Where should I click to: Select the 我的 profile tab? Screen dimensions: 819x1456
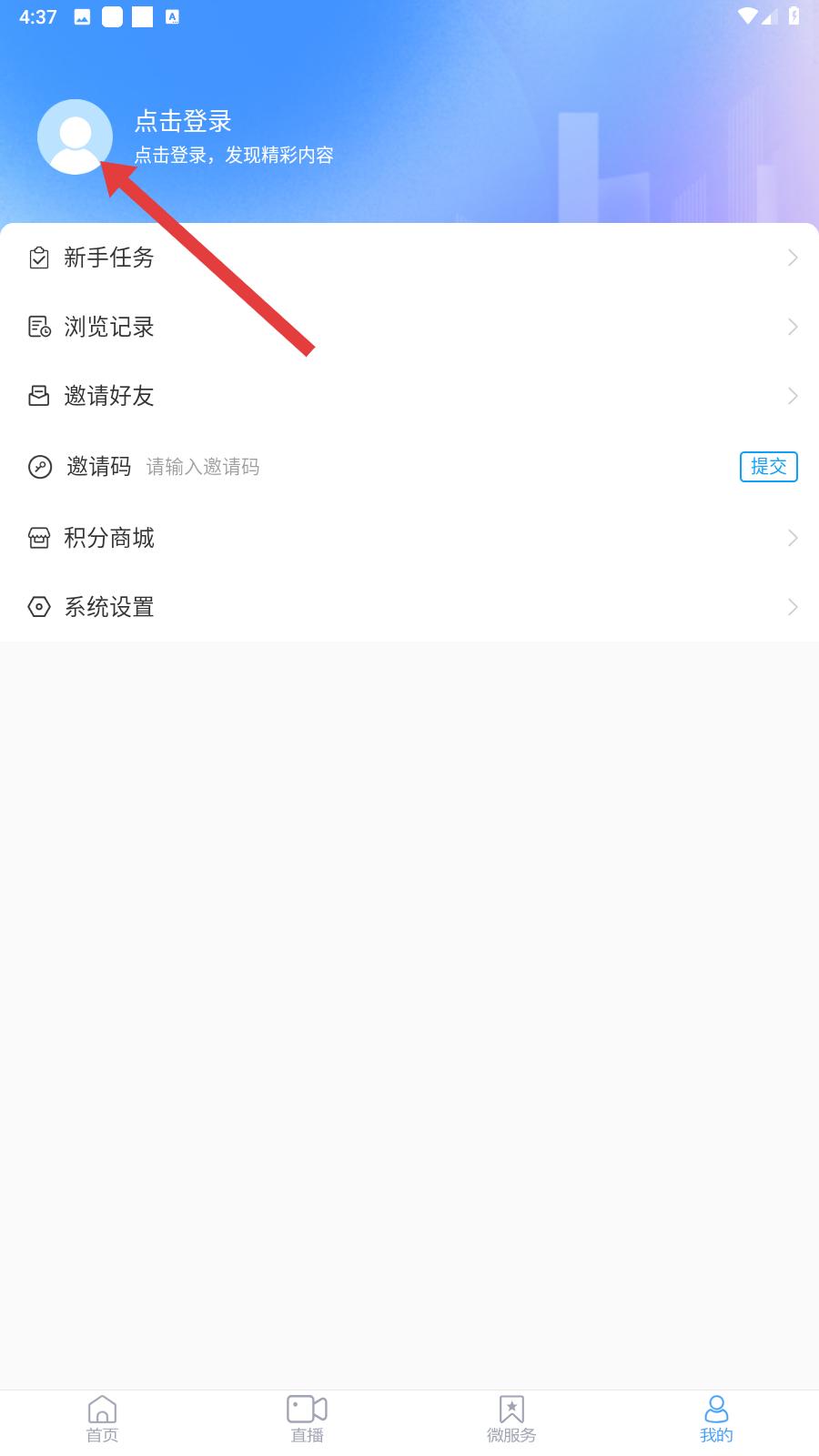(716, 1421)
